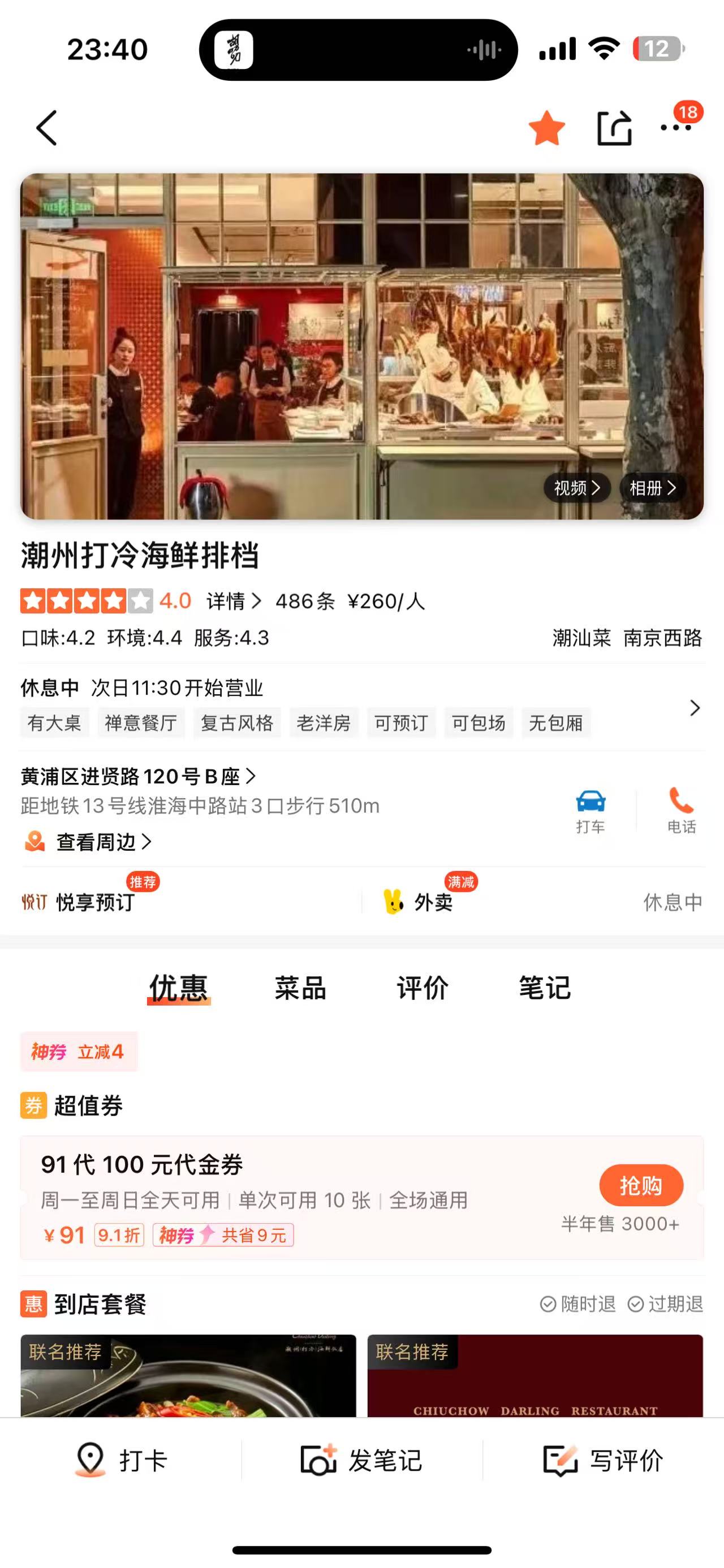Share this restaurant page
The image size is (724, 1568).
point(614,128)
